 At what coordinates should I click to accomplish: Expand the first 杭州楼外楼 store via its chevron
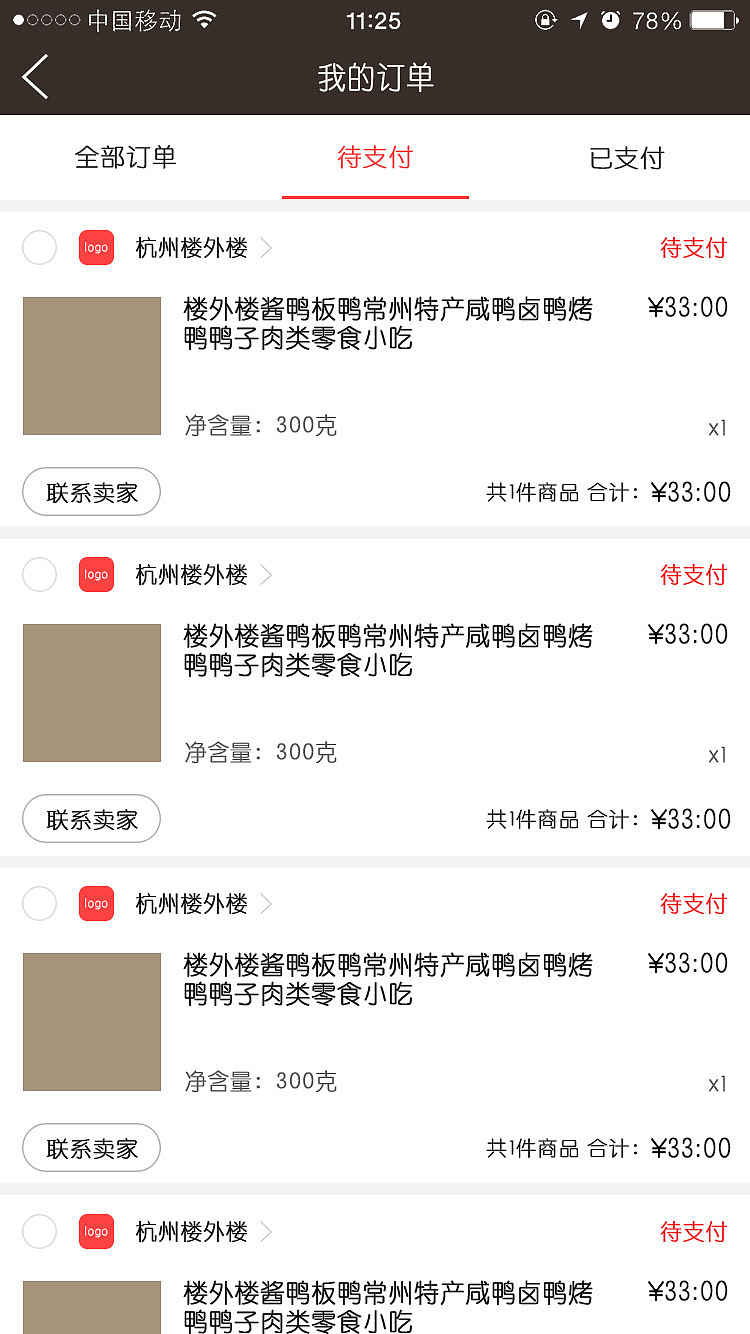(x=266, y=247)
